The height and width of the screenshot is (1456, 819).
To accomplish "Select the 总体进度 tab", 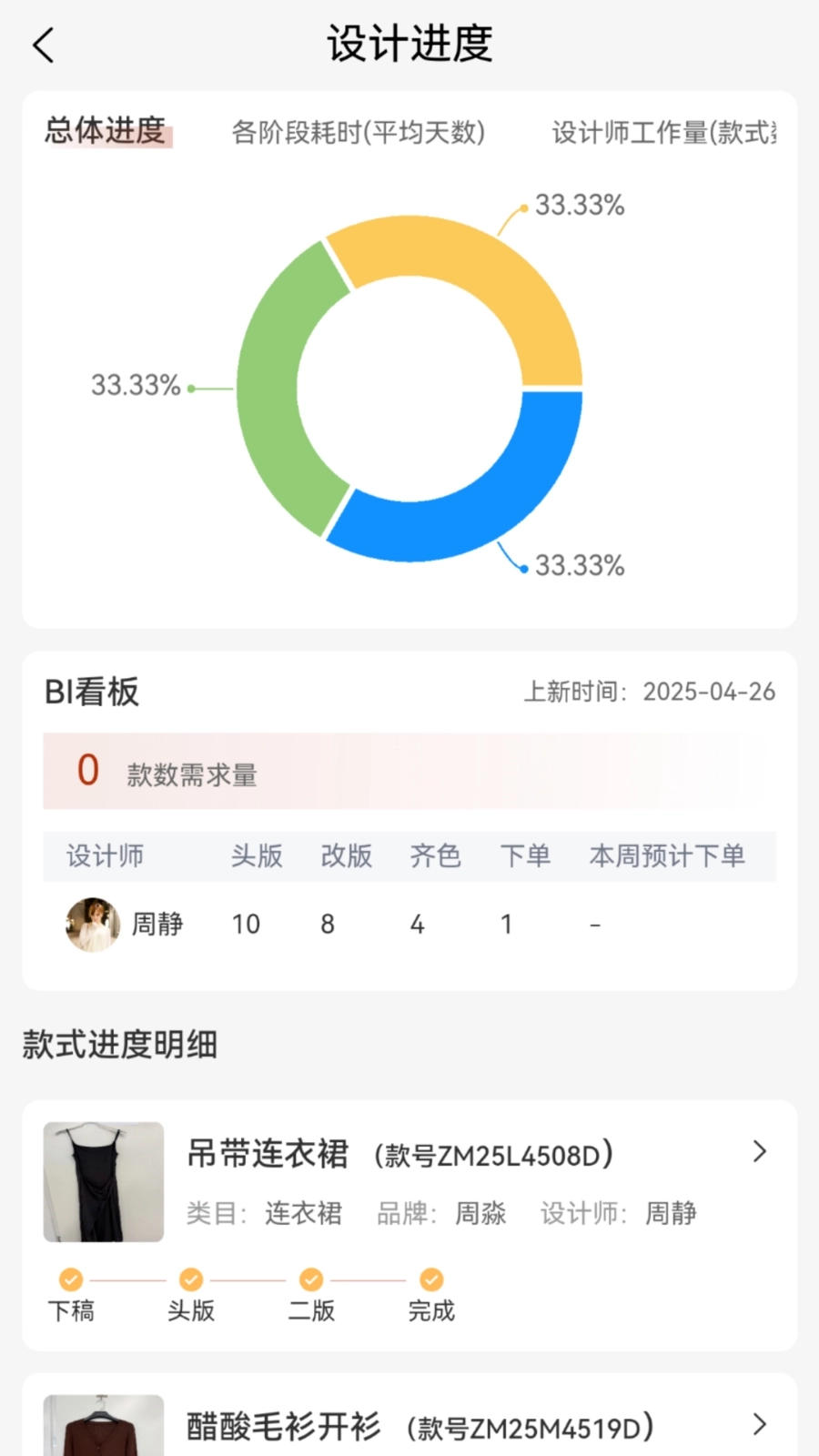I will pos(106,132).
